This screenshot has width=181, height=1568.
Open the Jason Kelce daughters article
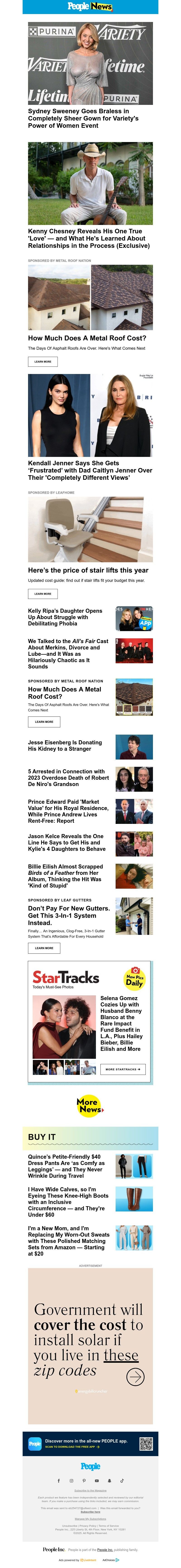pyautogui.click(x=67, y=842)
